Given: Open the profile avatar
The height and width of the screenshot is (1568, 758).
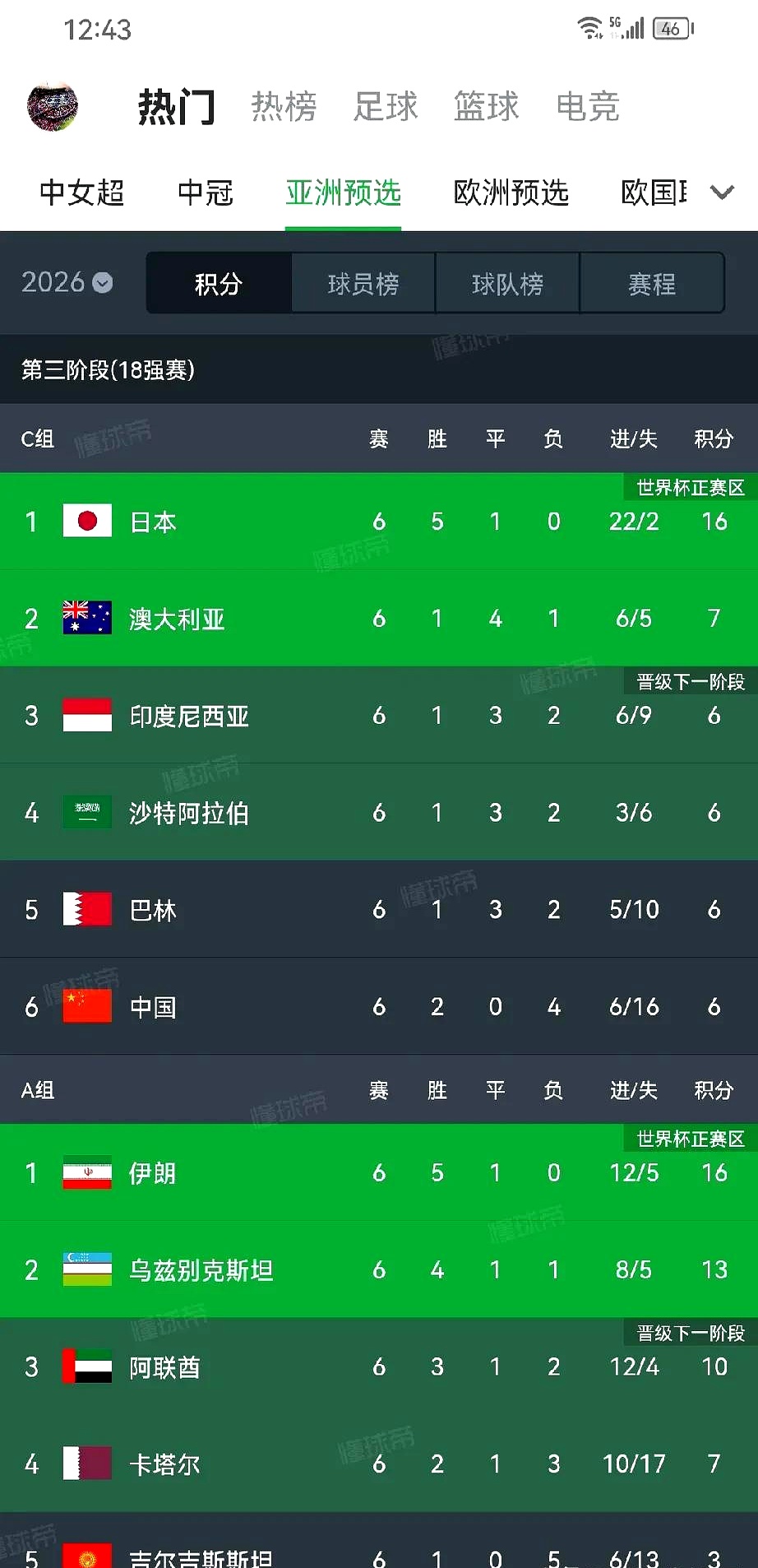Looking at the screenshot, I should pos(53,107).
